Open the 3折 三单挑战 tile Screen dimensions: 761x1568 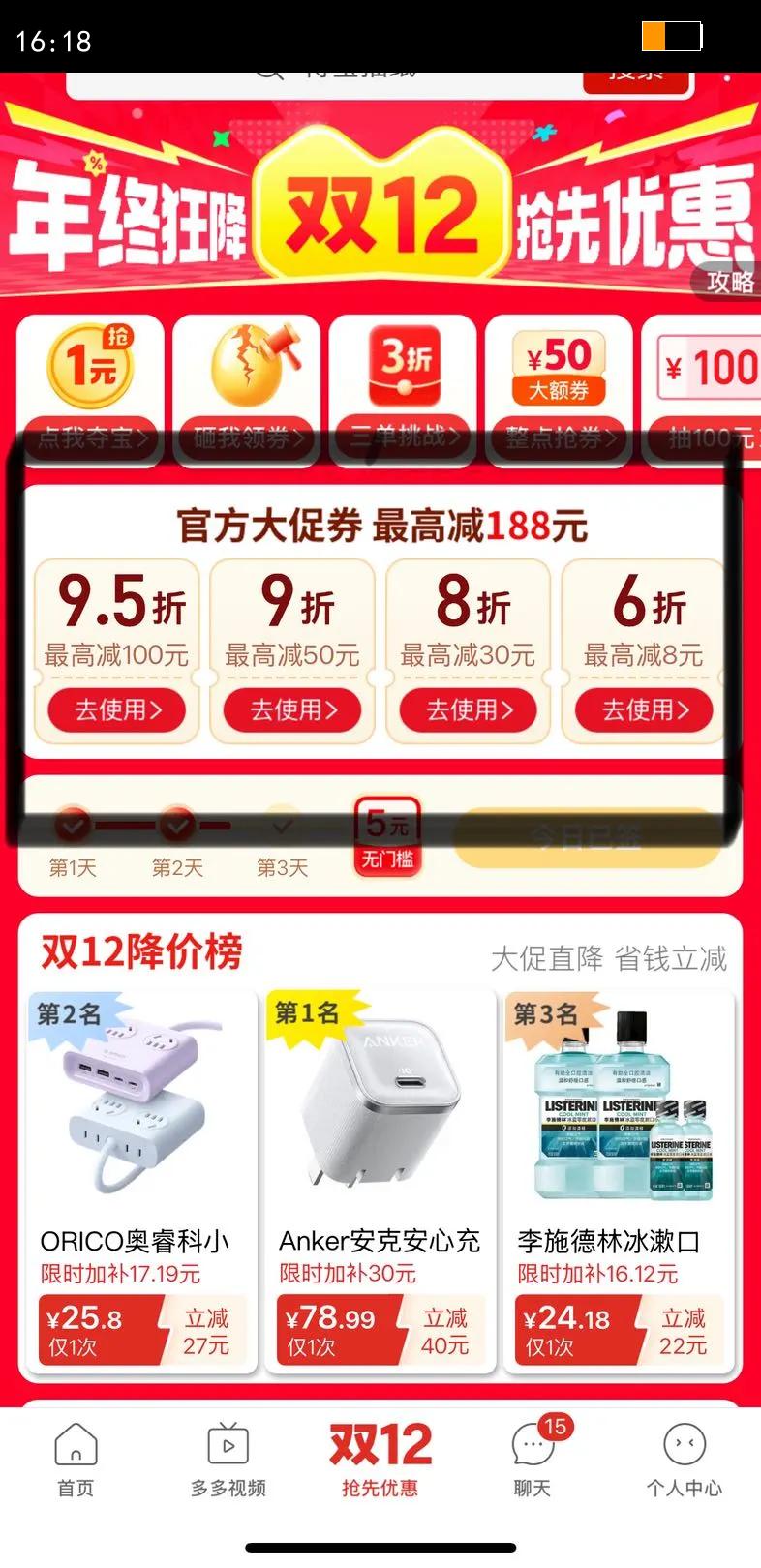click(x=403, y=389)
